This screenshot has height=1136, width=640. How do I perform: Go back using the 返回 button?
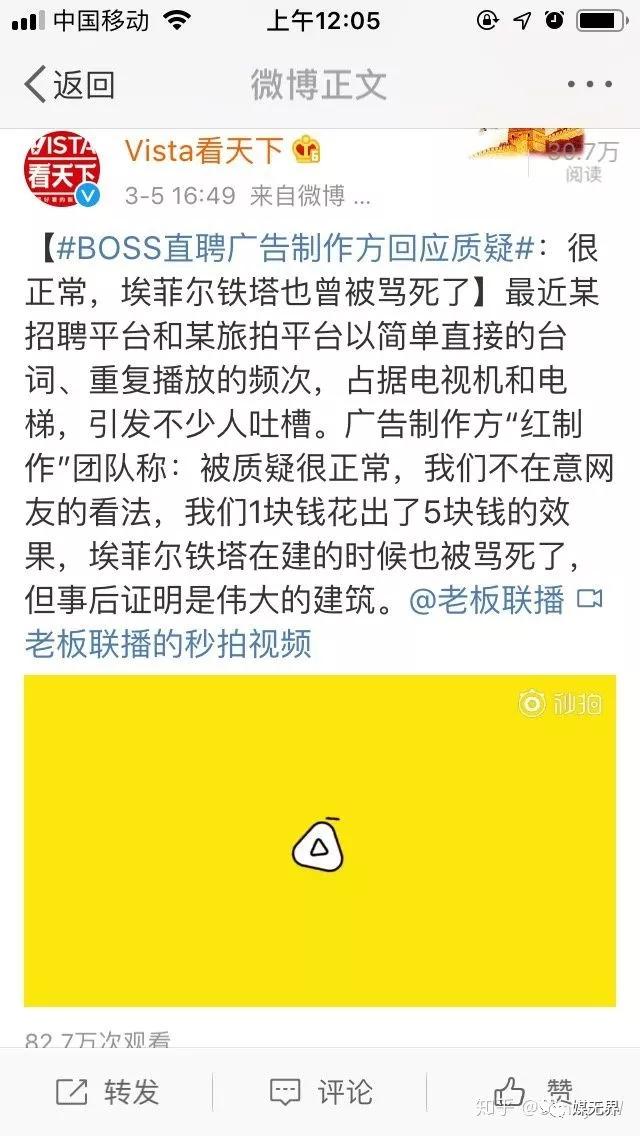(68, 85)
